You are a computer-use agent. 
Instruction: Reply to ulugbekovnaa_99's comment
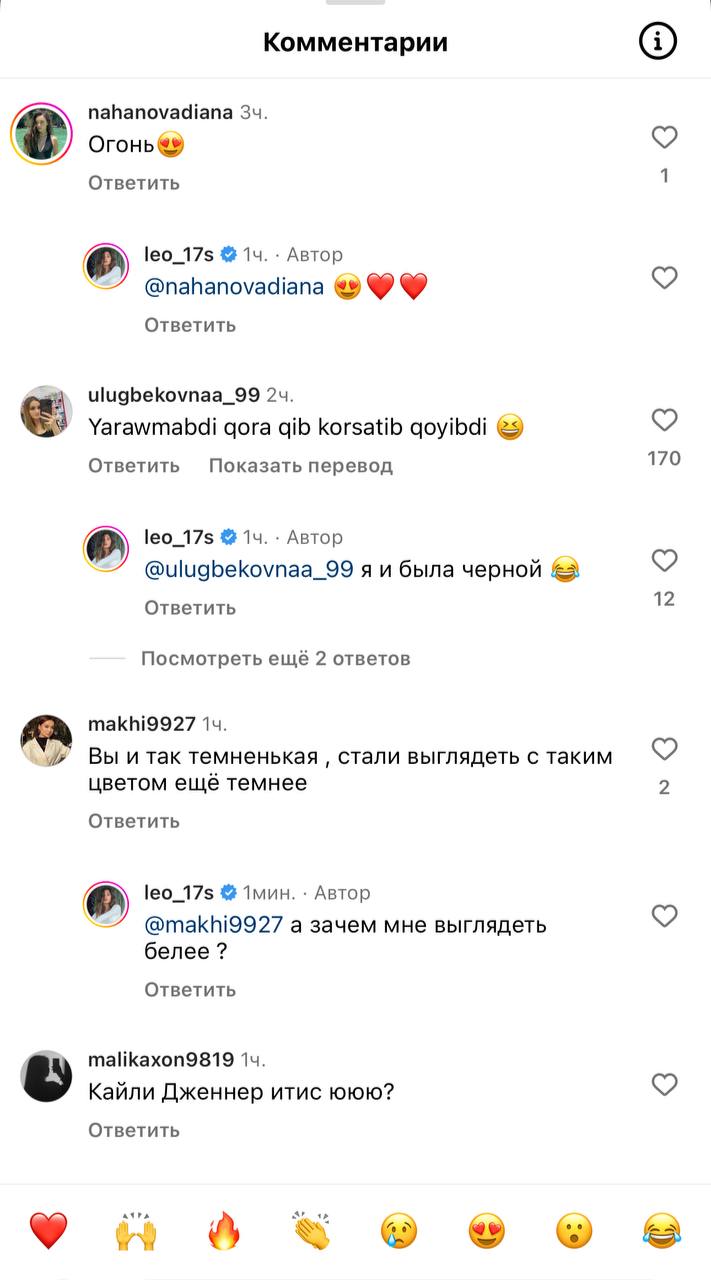click(134, 466)
